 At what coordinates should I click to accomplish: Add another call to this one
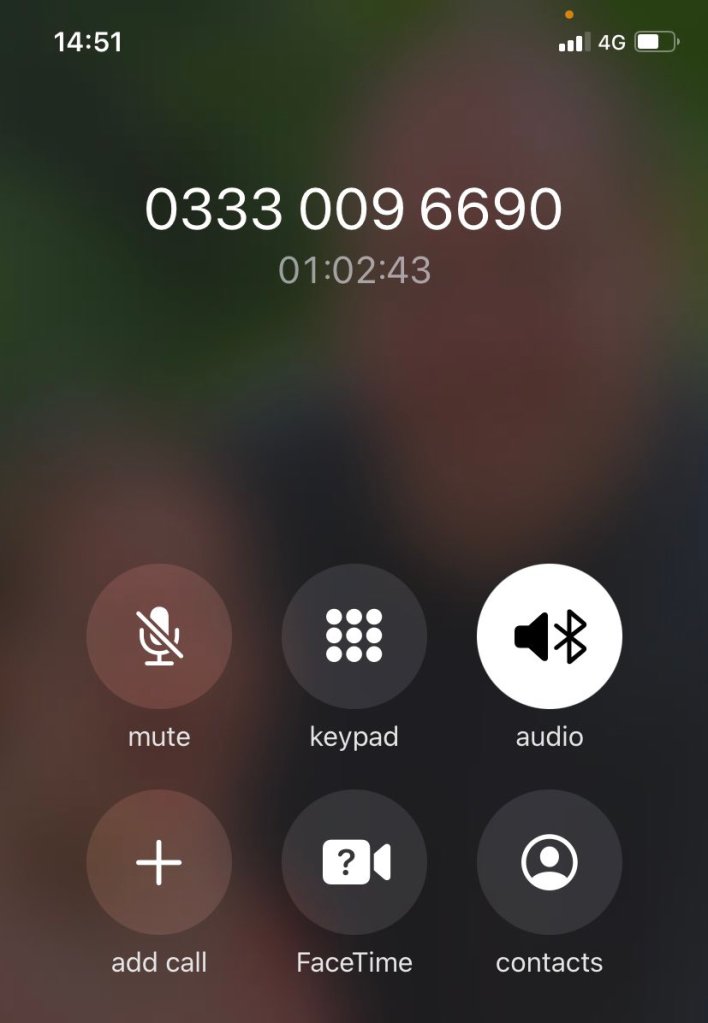coord(159,862)
